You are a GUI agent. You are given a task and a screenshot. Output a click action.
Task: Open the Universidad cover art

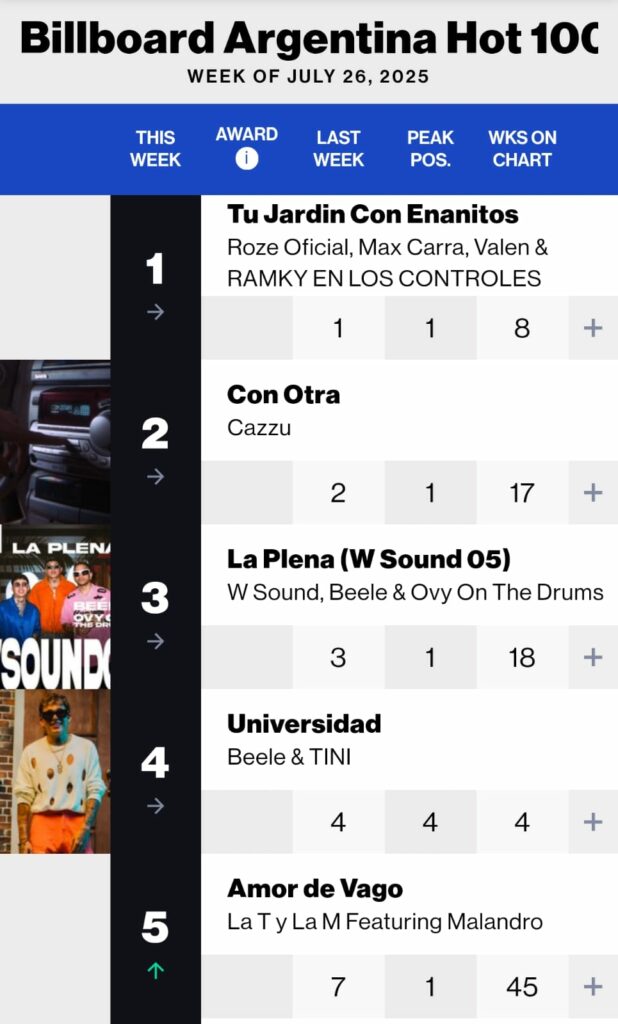pyautogui.click(x=55, y=772)
